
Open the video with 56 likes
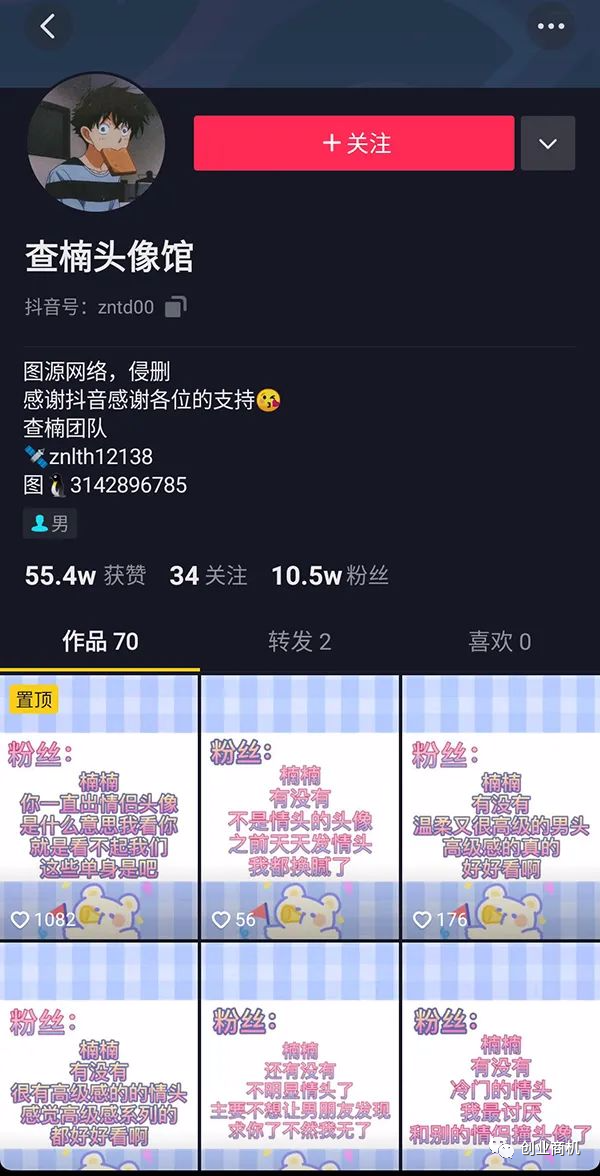pos(300,808)
